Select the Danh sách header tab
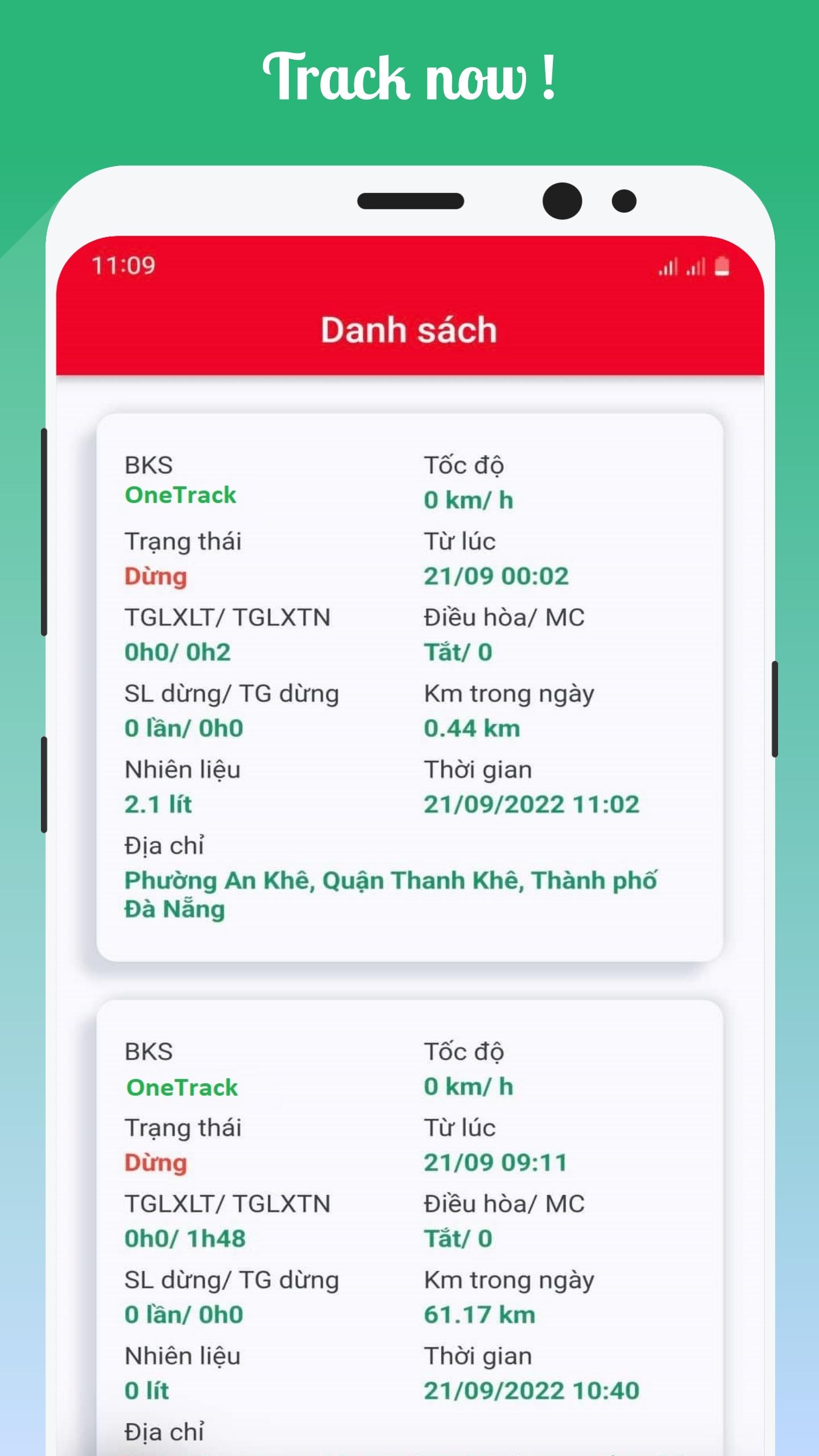 (x=409, y=330)
